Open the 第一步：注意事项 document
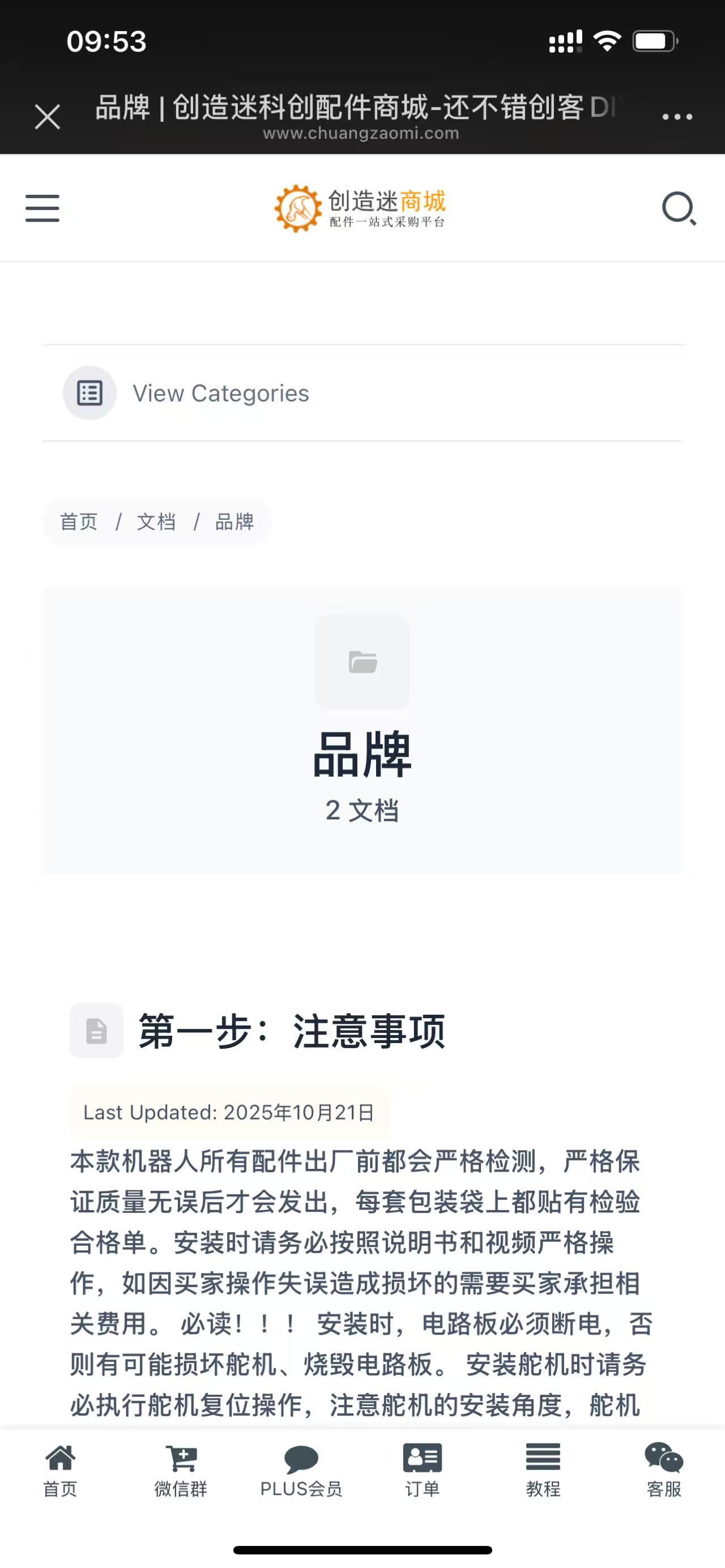 (x=292, y=1031)
